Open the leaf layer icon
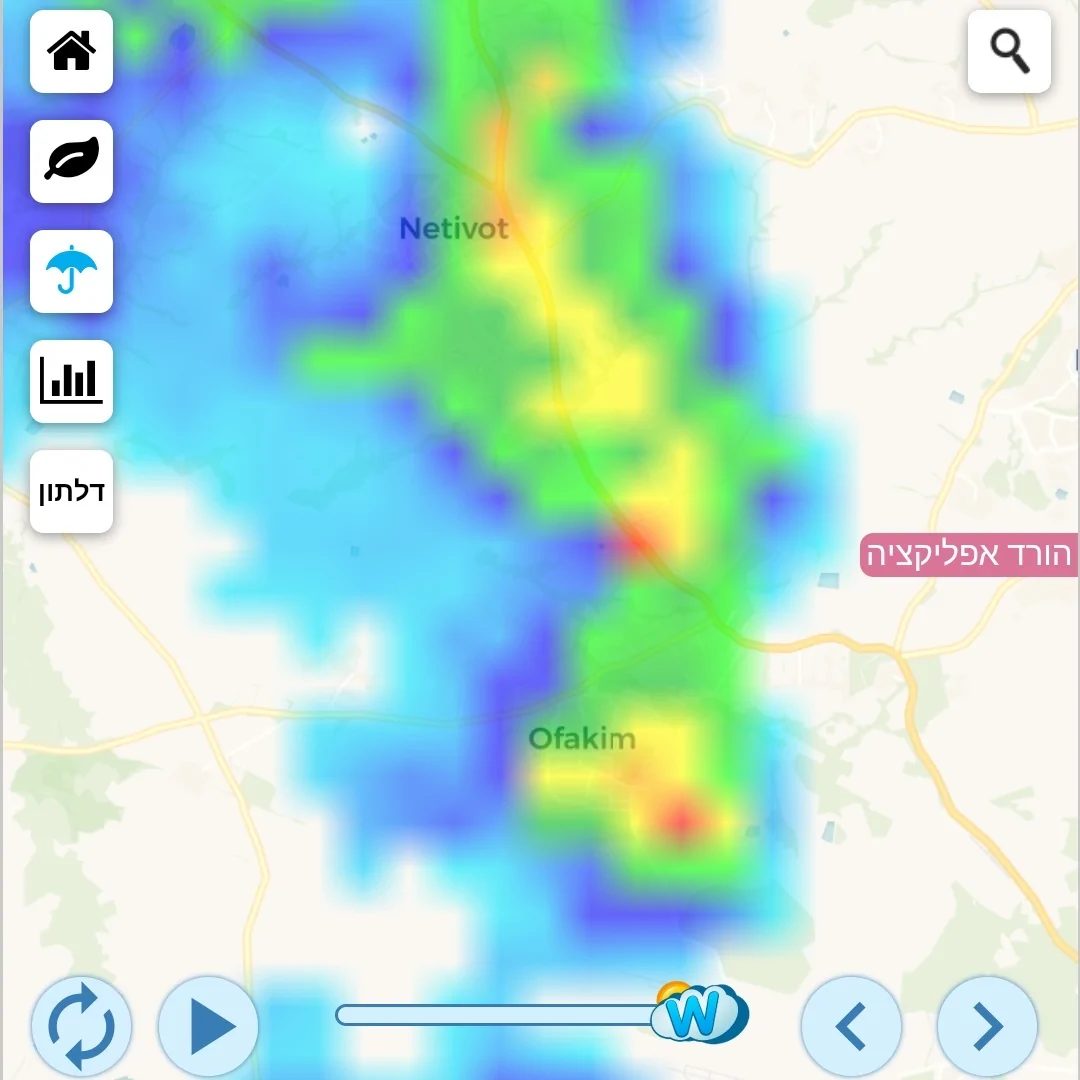1080x1080 pixels. point(71,161)
